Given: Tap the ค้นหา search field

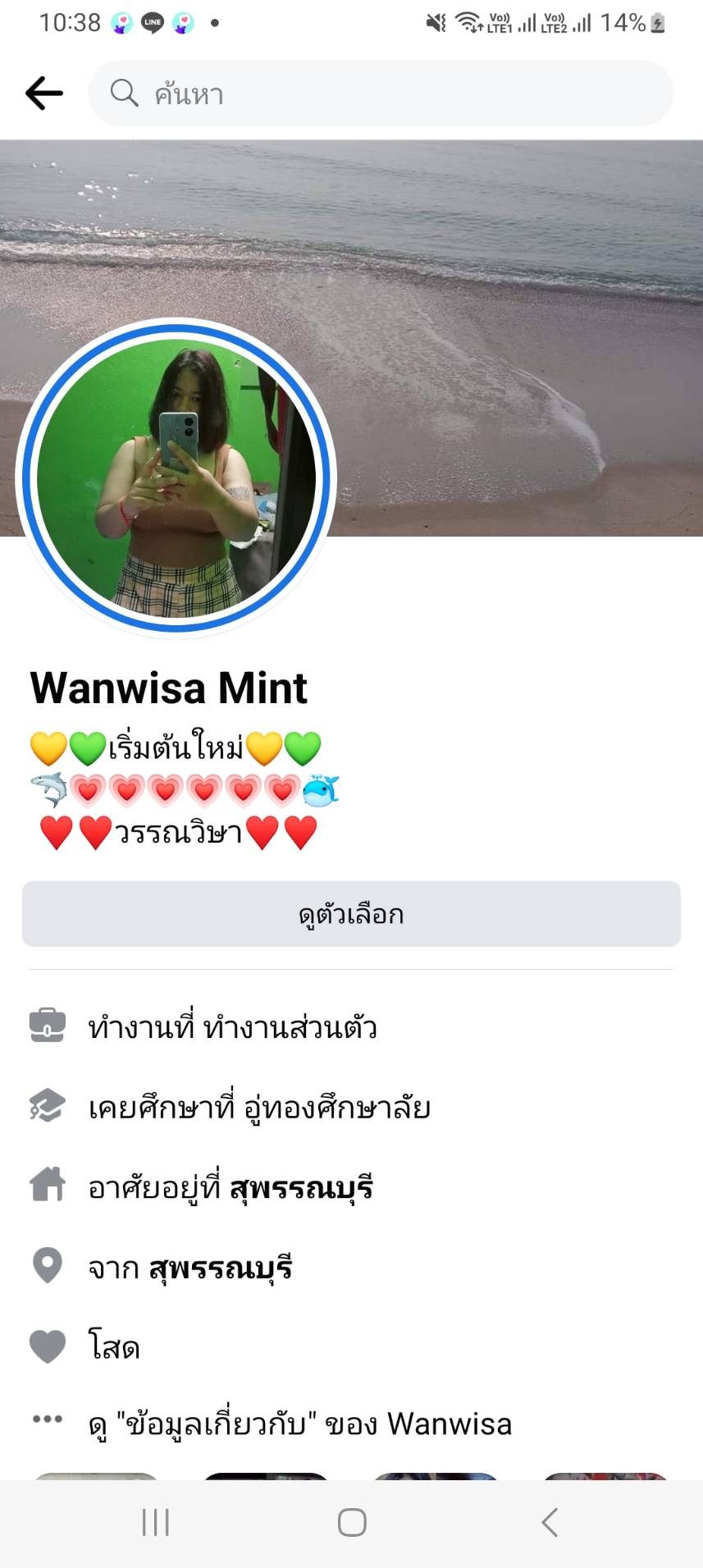Looking at the screenshot, I should 381,94.
